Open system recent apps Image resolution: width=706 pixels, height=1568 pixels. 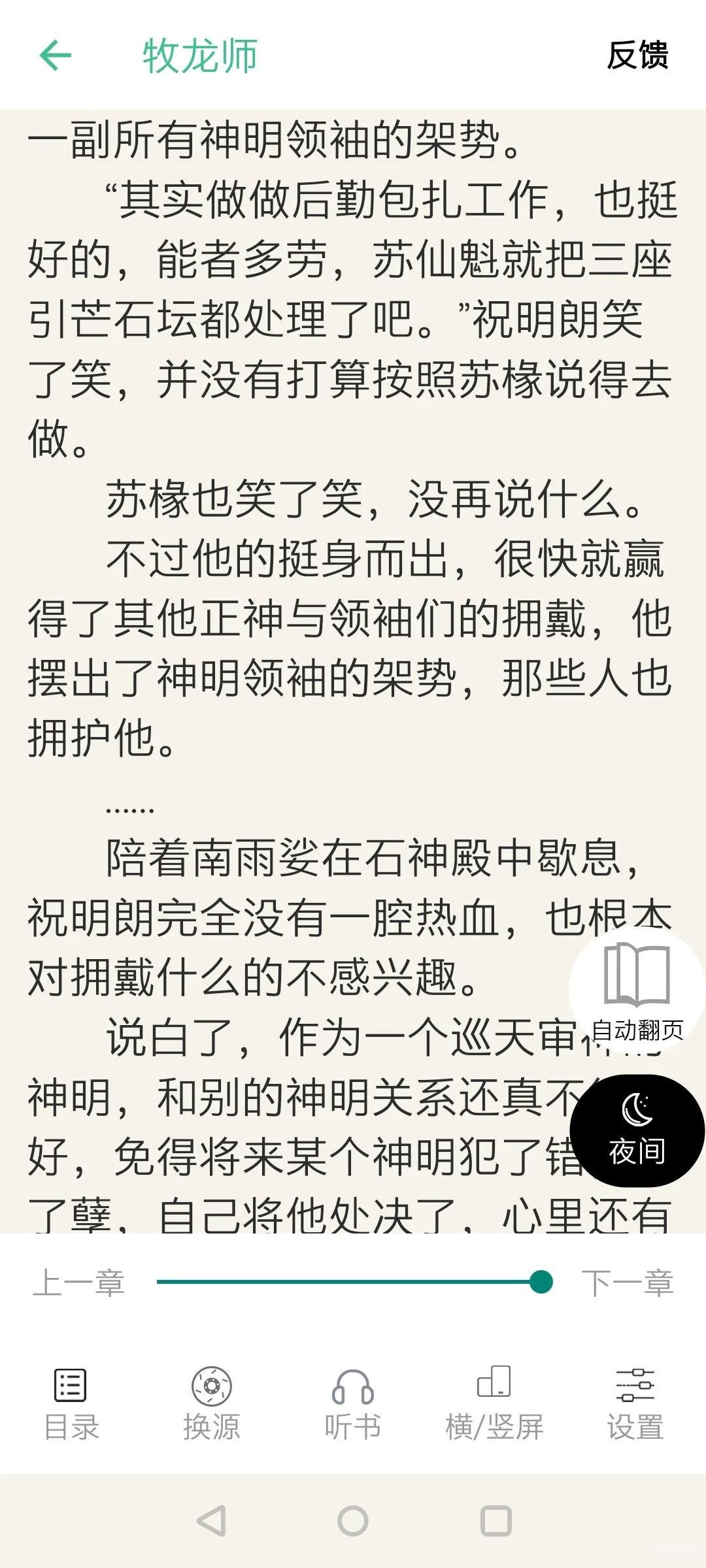(496, 1522)
